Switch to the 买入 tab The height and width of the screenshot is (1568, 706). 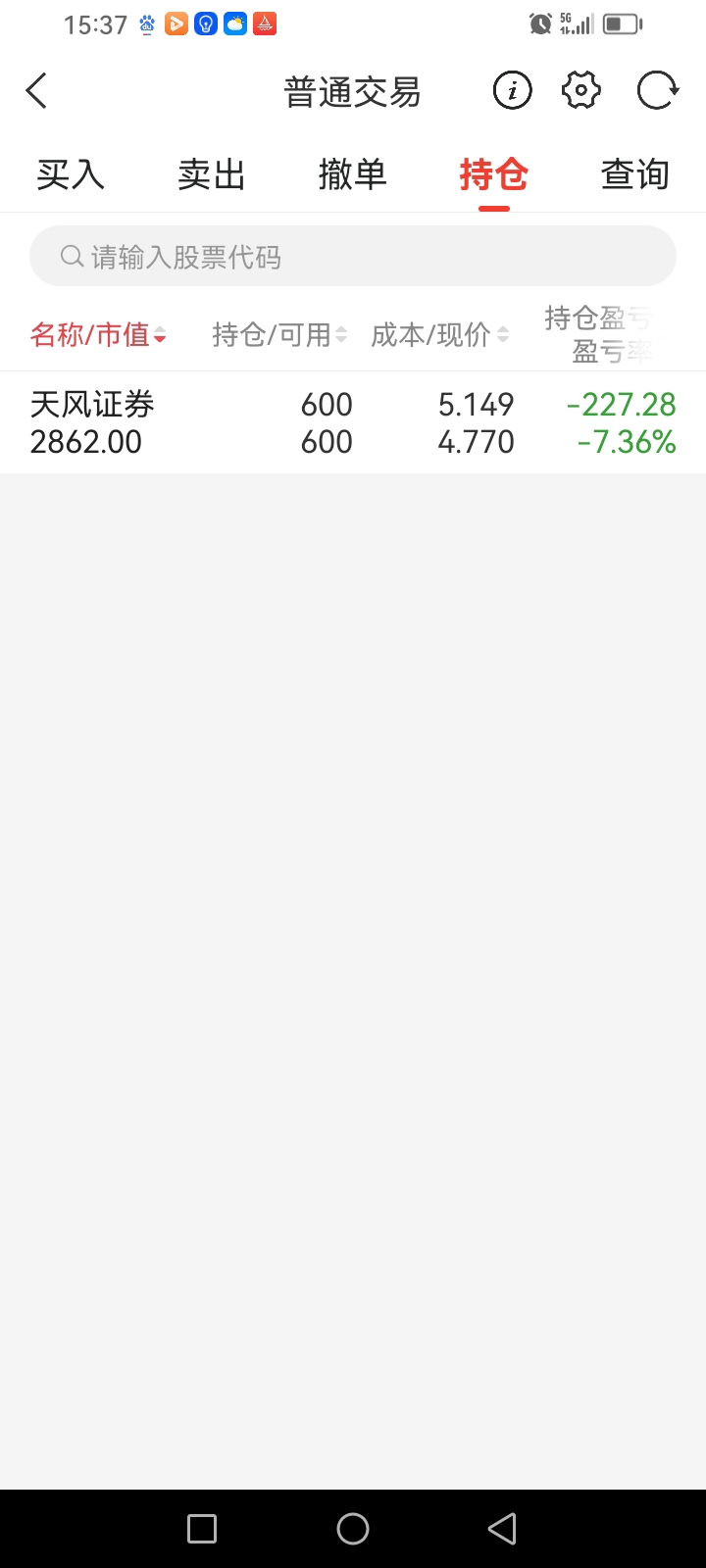71,174
